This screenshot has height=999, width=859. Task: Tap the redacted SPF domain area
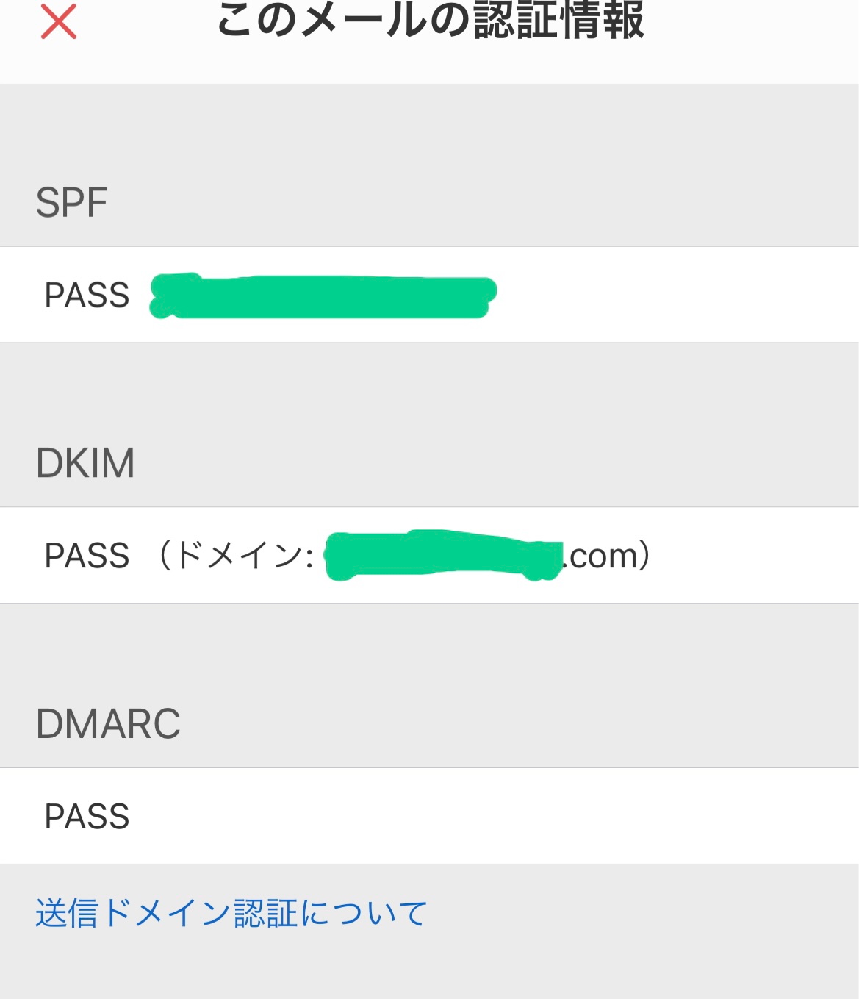320,294
